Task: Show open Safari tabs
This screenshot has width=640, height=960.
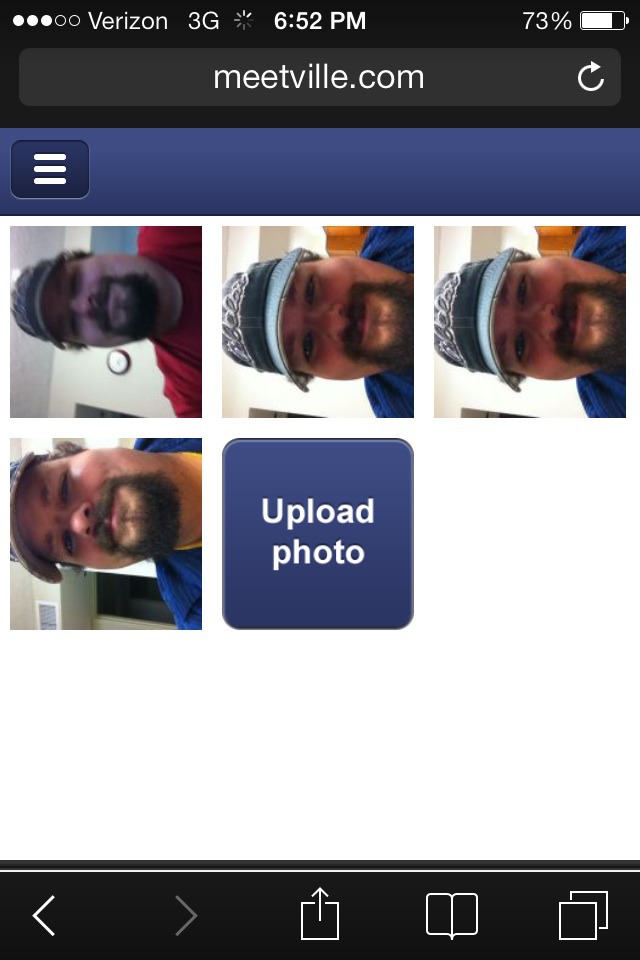Action: click(x=583, y=915)
